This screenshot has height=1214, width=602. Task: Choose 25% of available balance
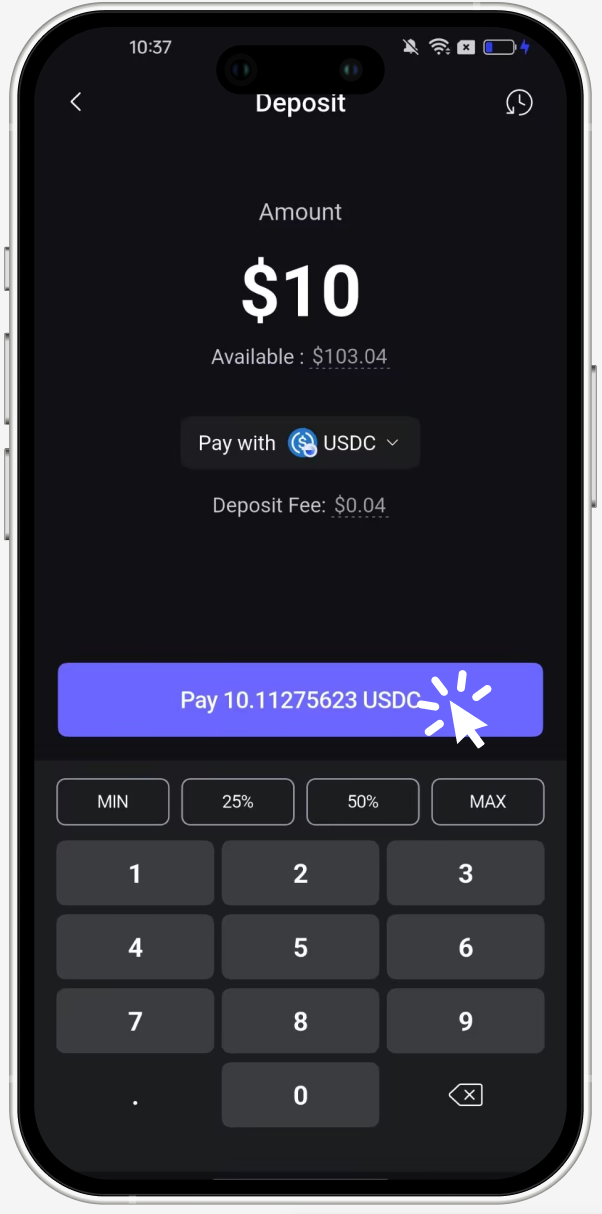(x=238, y=802)
